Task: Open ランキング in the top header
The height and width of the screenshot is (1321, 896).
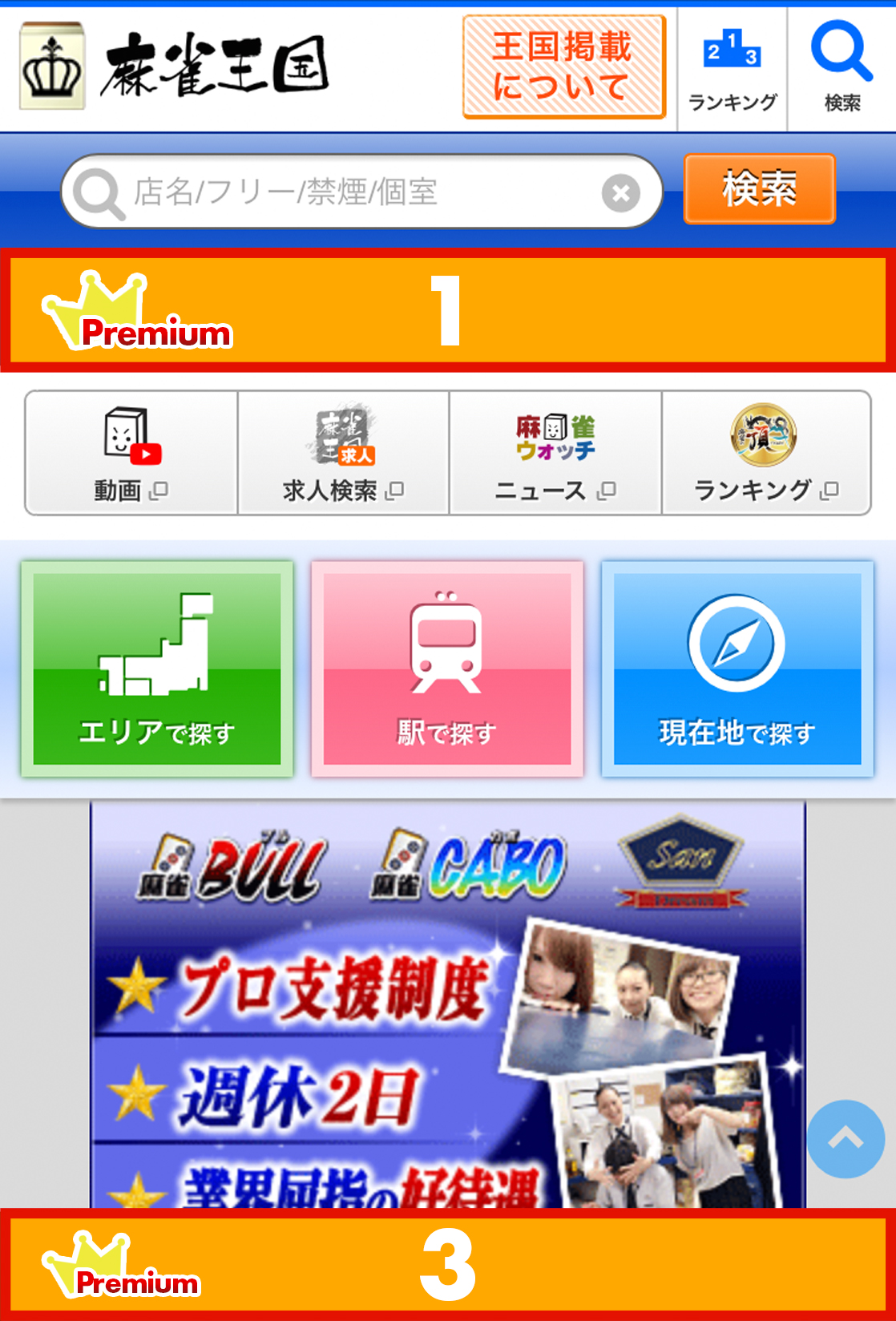Action: tap(732, 69)
